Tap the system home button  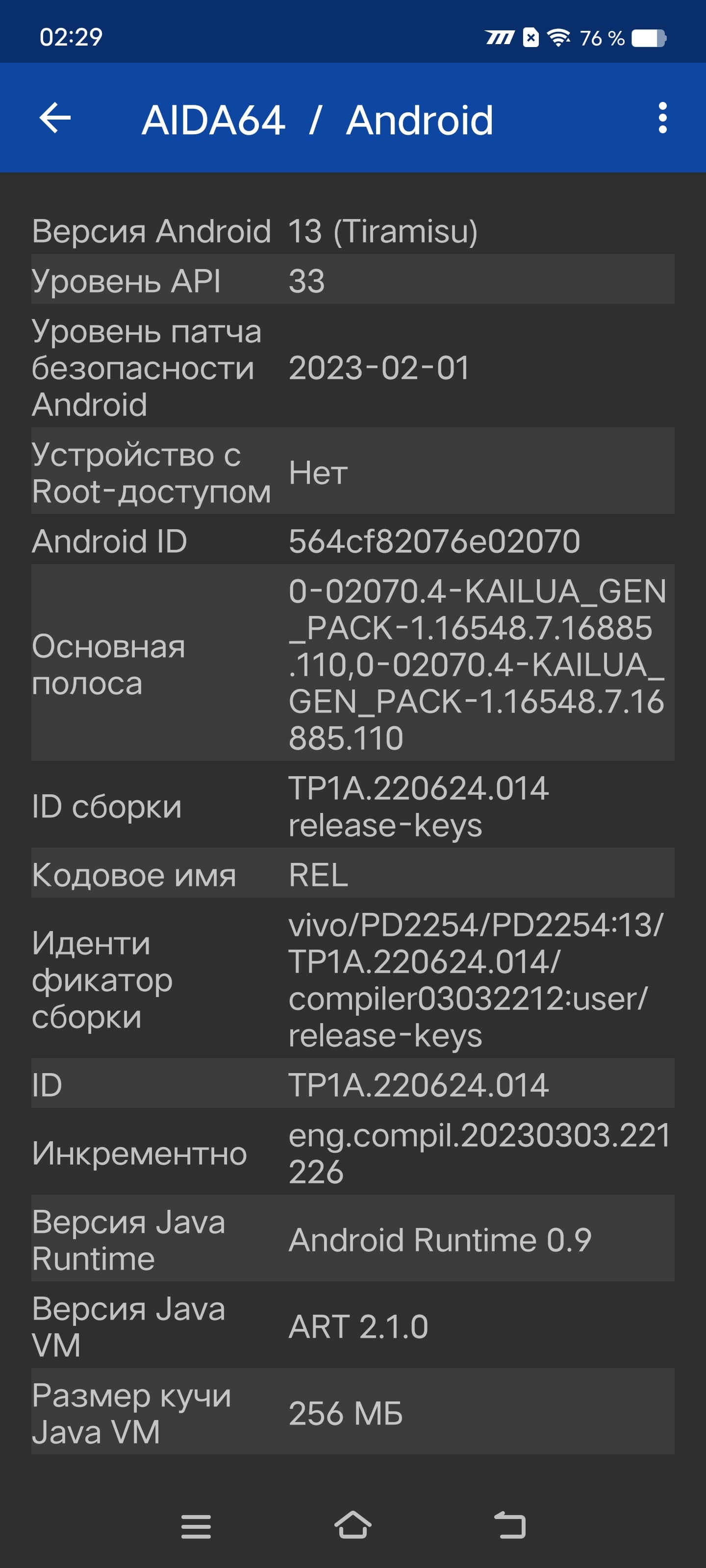[x=353, y=1525]
